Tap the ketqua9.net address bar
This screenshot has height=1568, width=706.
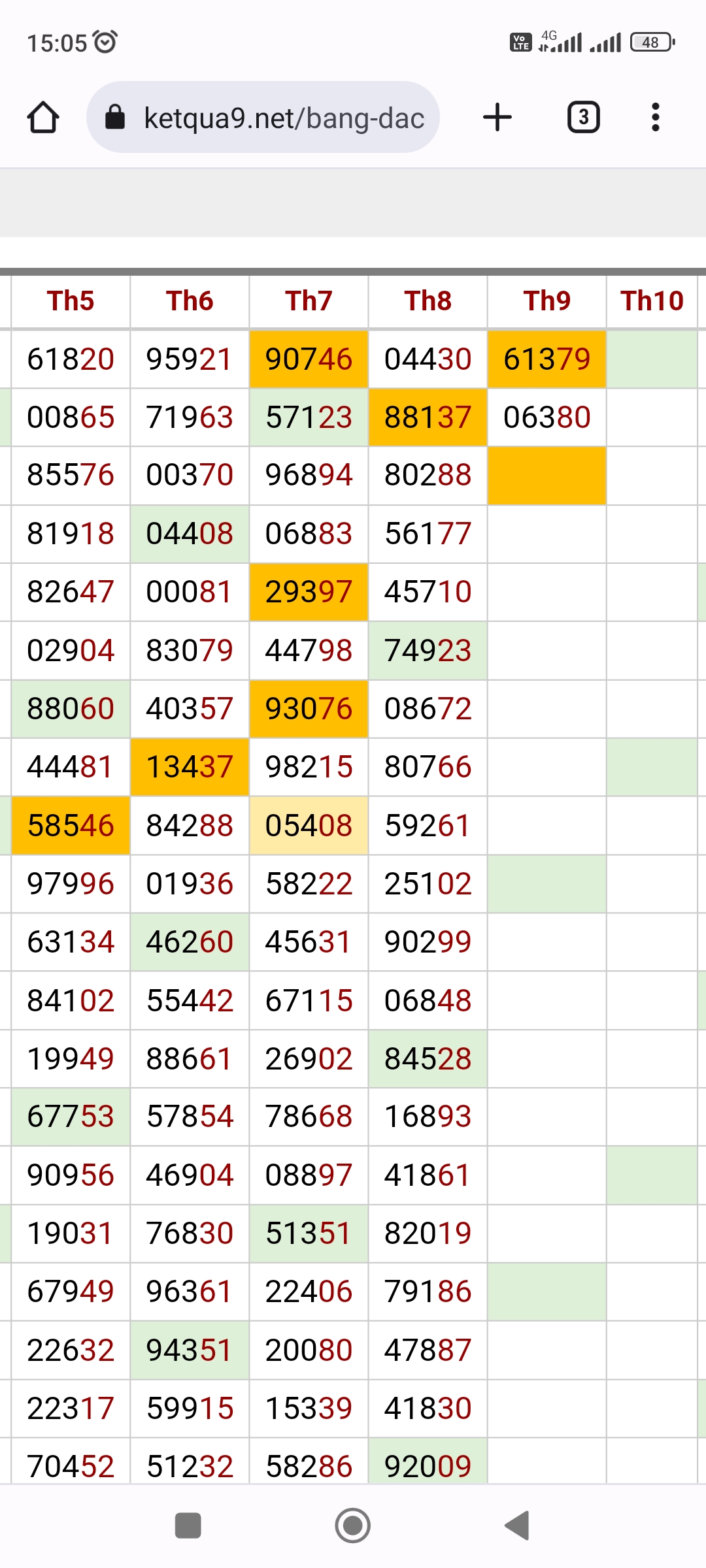(x=263, y=118)
